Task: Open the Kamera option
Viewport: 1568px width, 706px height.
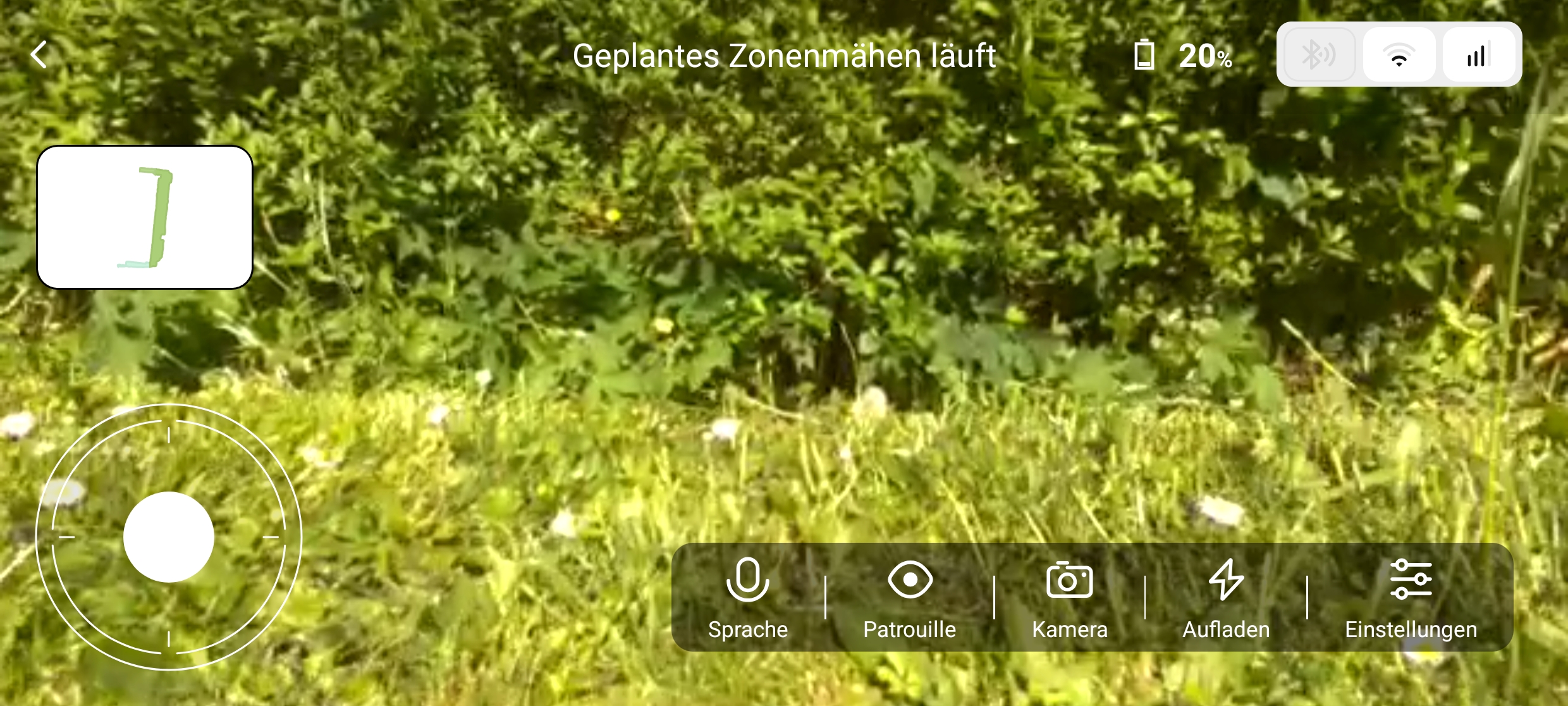Action: 1069,597
